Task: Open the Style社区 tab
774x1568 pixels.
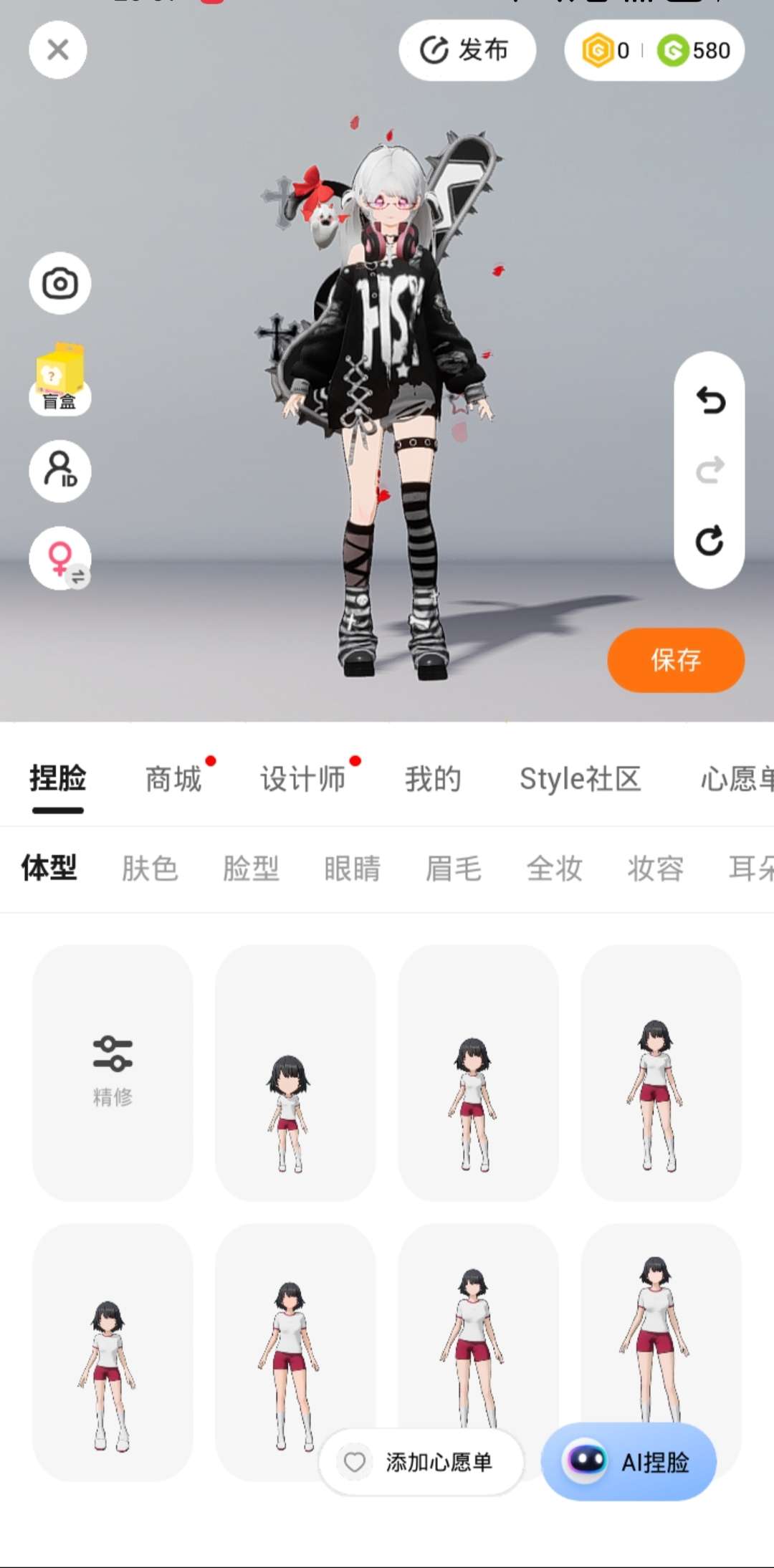Action: (580, 779)
